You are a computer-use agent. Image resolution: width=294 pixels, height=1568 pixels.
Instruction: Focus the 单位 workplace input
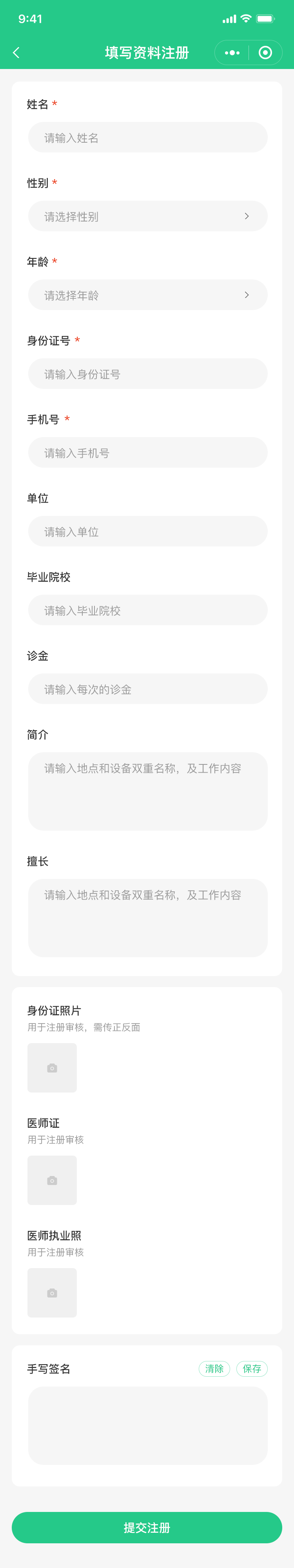[x=147, y=532]
